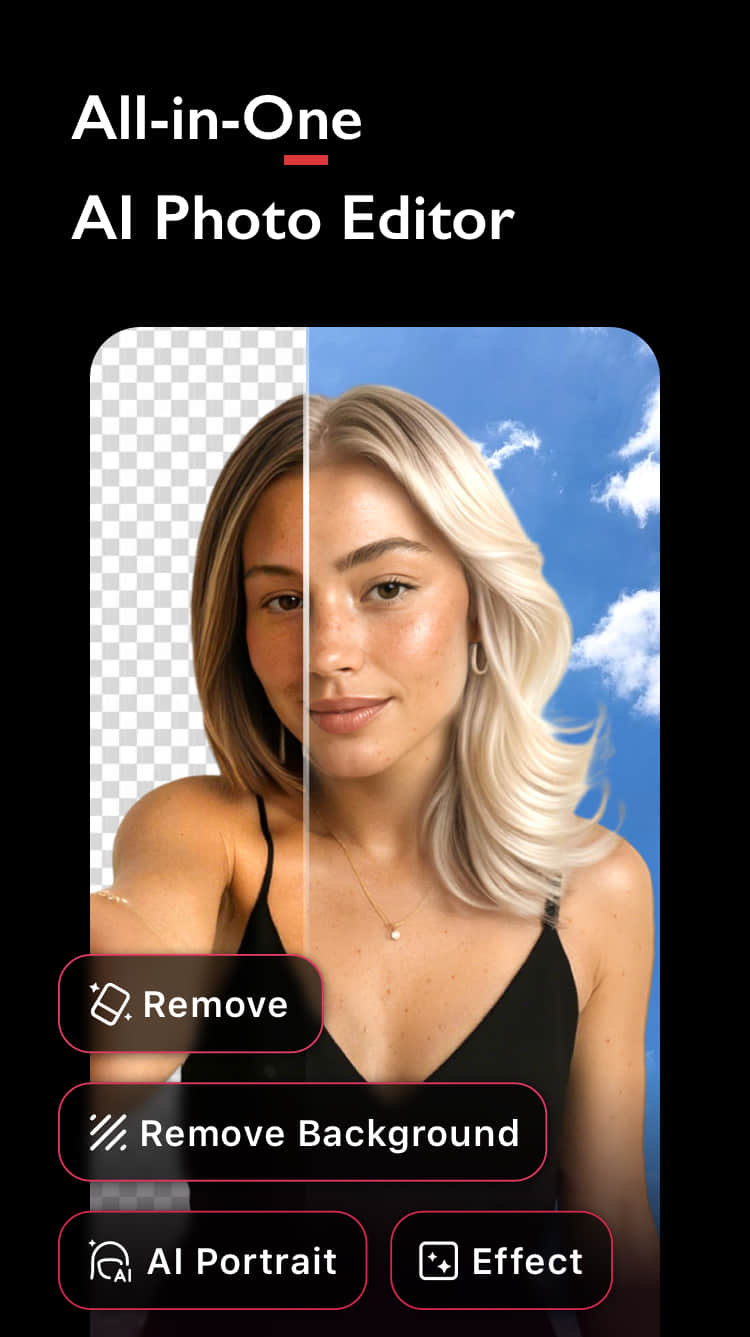The height and width of the screenshot is (1337, 750).
Task: Click the small AI badge on the portrait icon
Action: tap(122, 1273)
